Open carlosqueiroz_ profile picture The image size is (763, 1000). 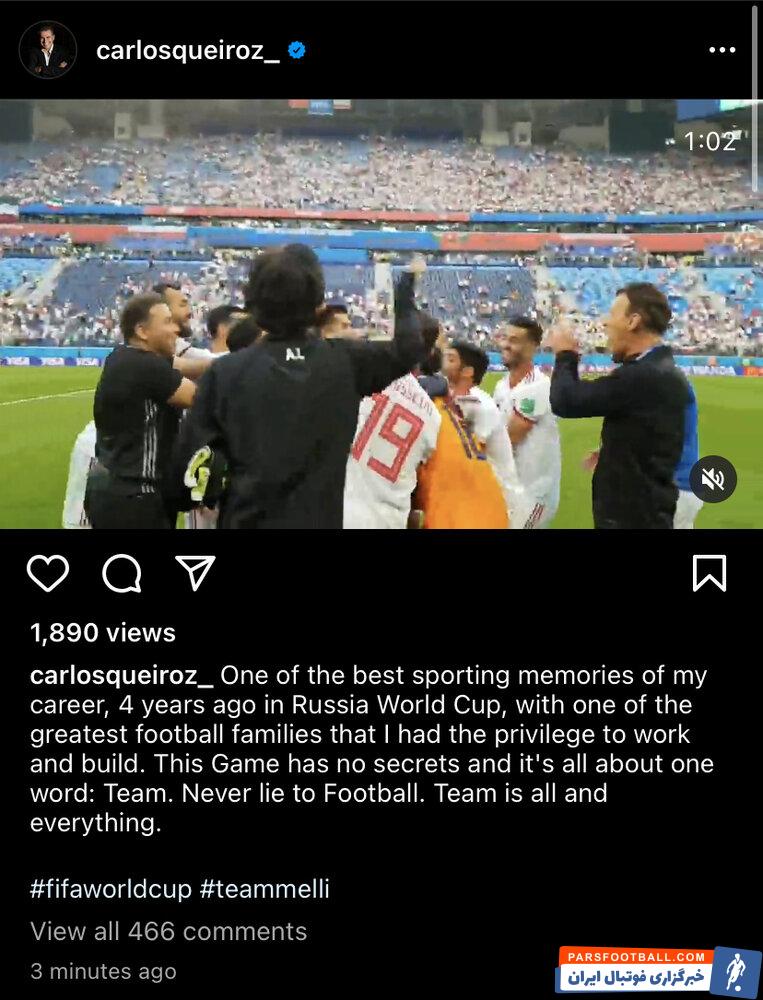(x=47, y=50)
